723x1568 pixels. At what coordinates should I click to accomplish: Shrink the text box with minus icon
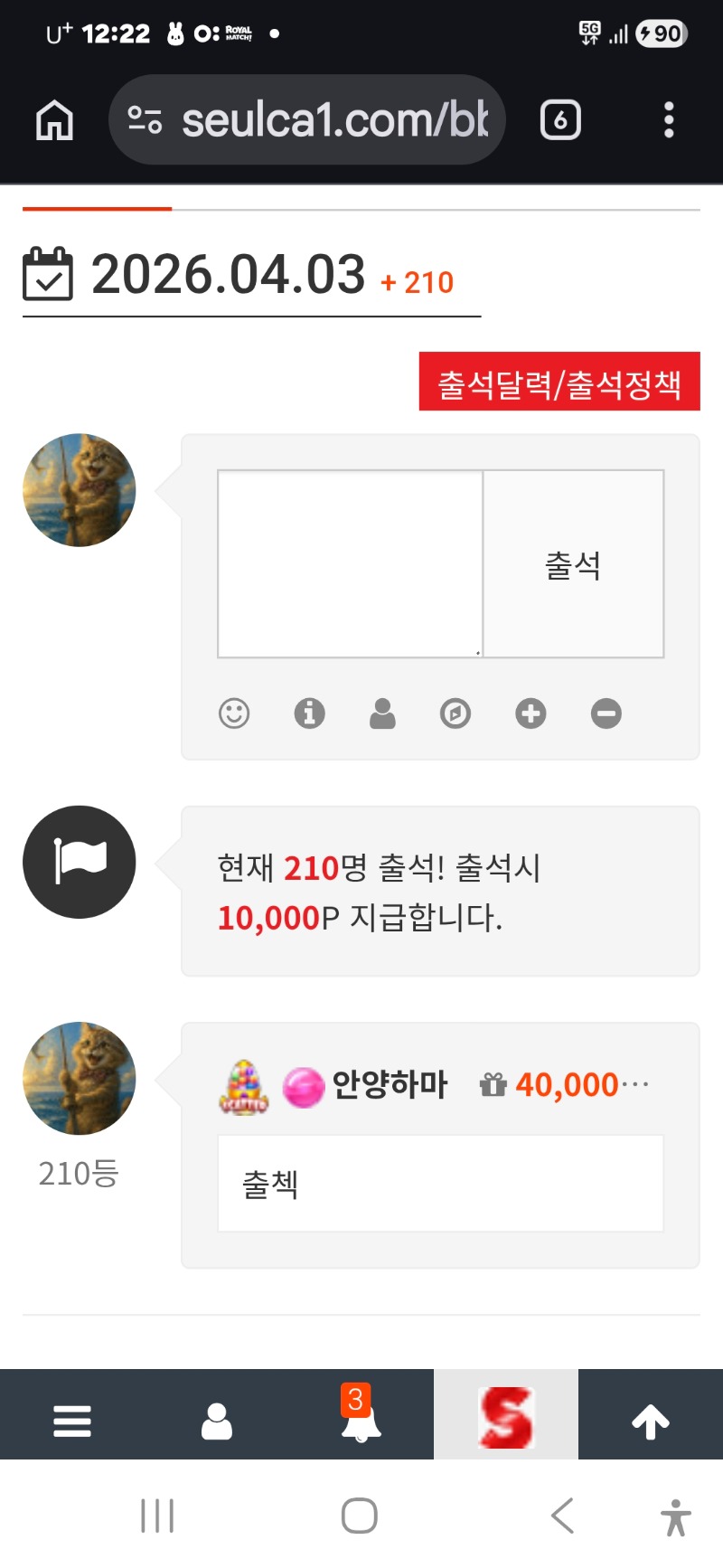click(606, 713)
